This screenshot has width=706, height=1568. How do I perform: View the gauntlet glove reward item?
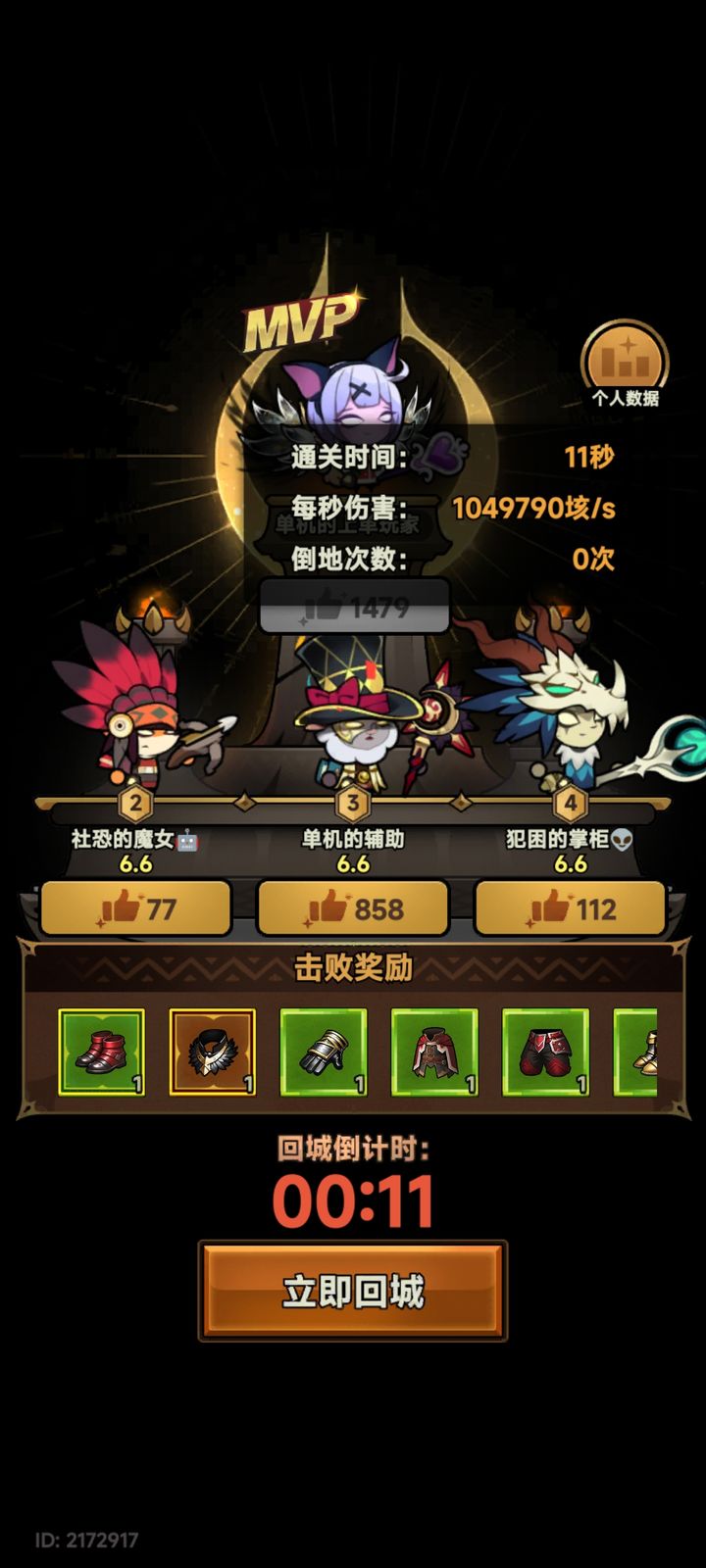pos(324,1053)
